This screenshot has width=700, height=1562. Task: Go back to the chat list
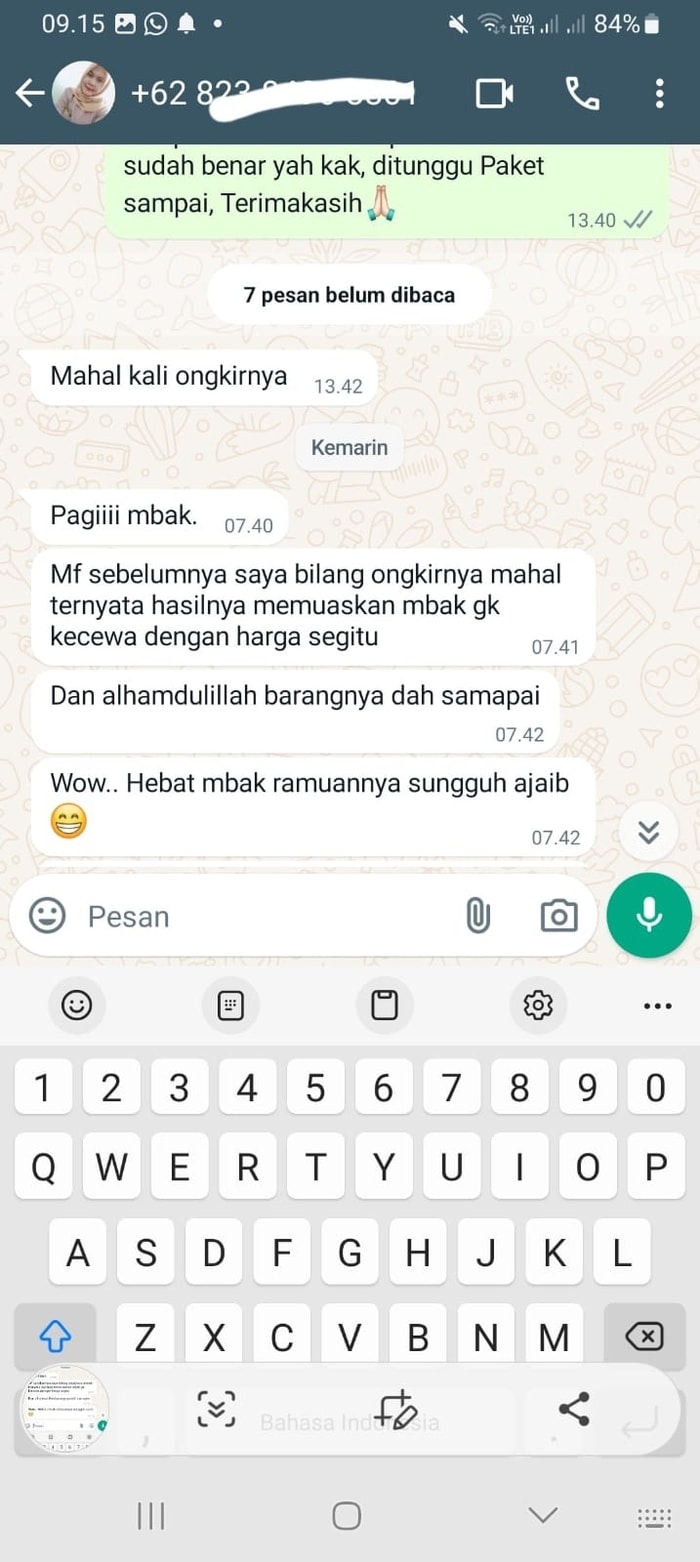pos(30,93)
